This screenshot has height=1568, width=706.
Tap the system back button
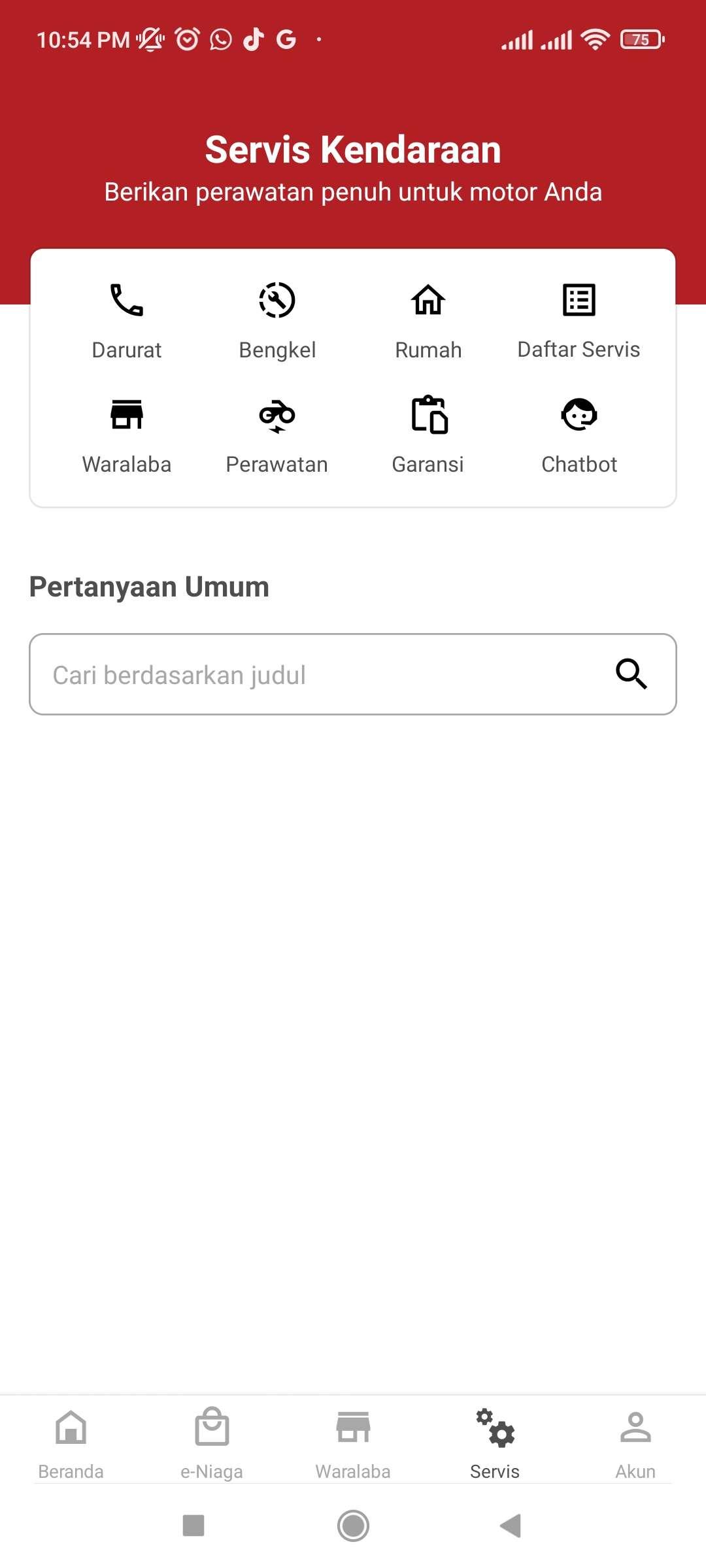[511, 1526]
